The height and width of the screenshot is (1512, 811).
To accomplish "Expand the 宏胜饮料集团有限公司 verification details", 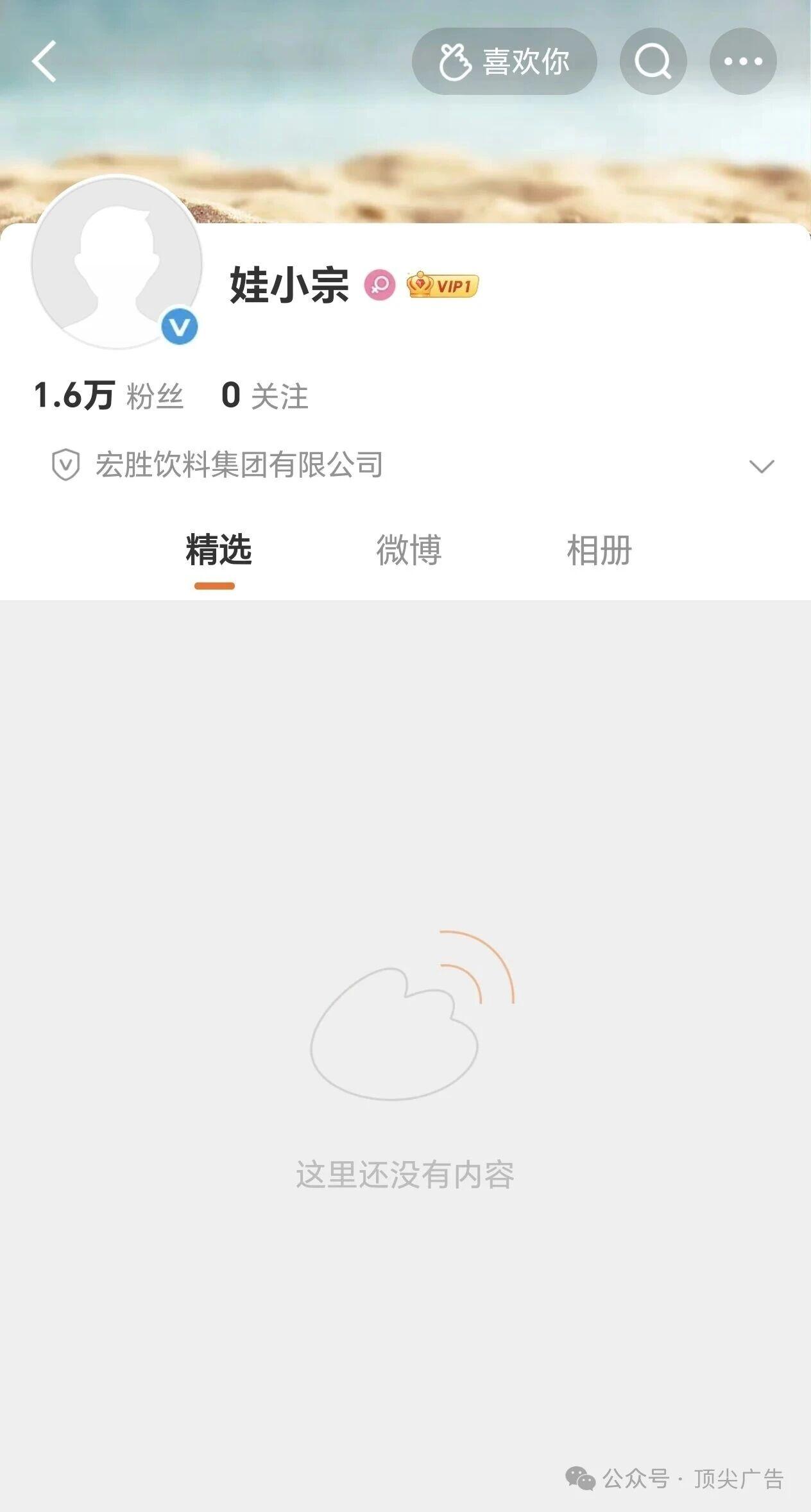I will coord(761,466).
